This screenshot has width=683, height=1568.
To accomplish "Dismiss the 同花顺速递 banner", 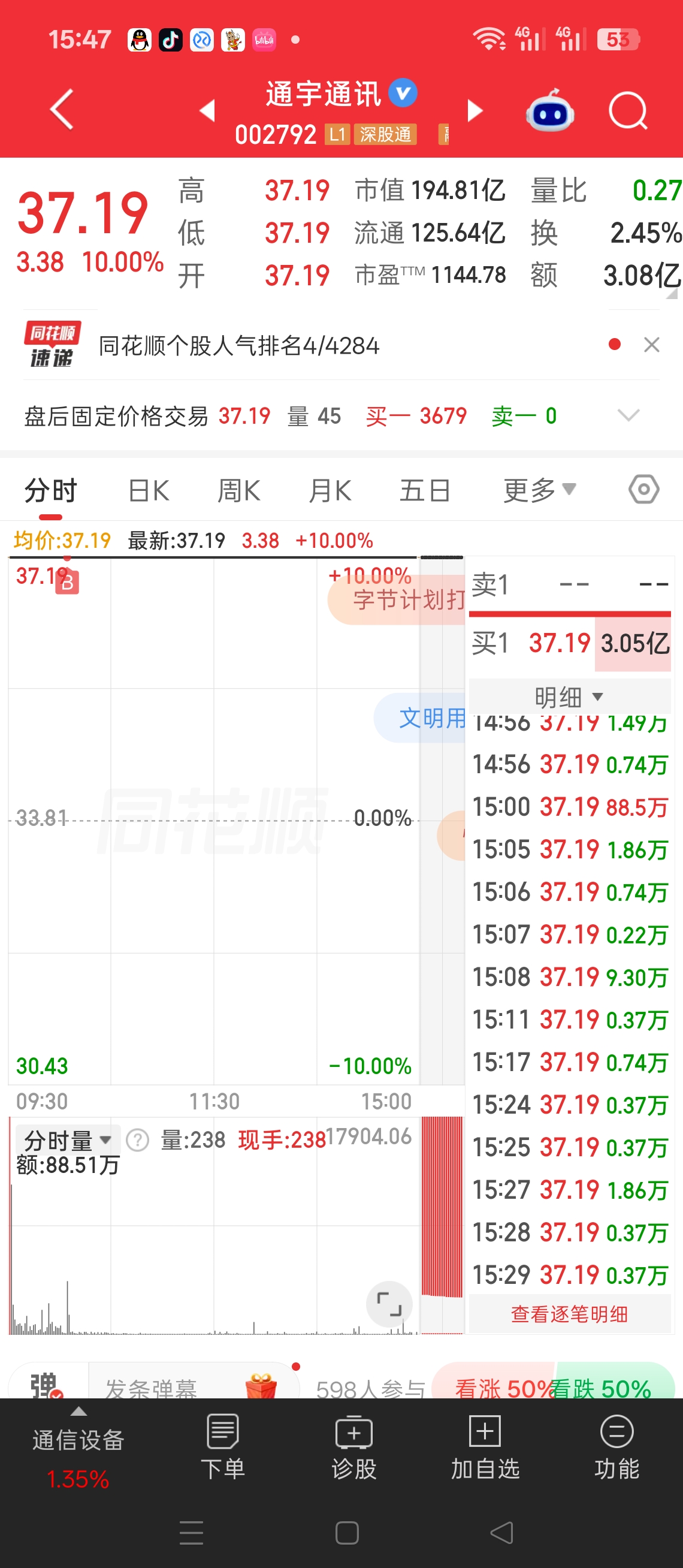I will tap(651, 345).
